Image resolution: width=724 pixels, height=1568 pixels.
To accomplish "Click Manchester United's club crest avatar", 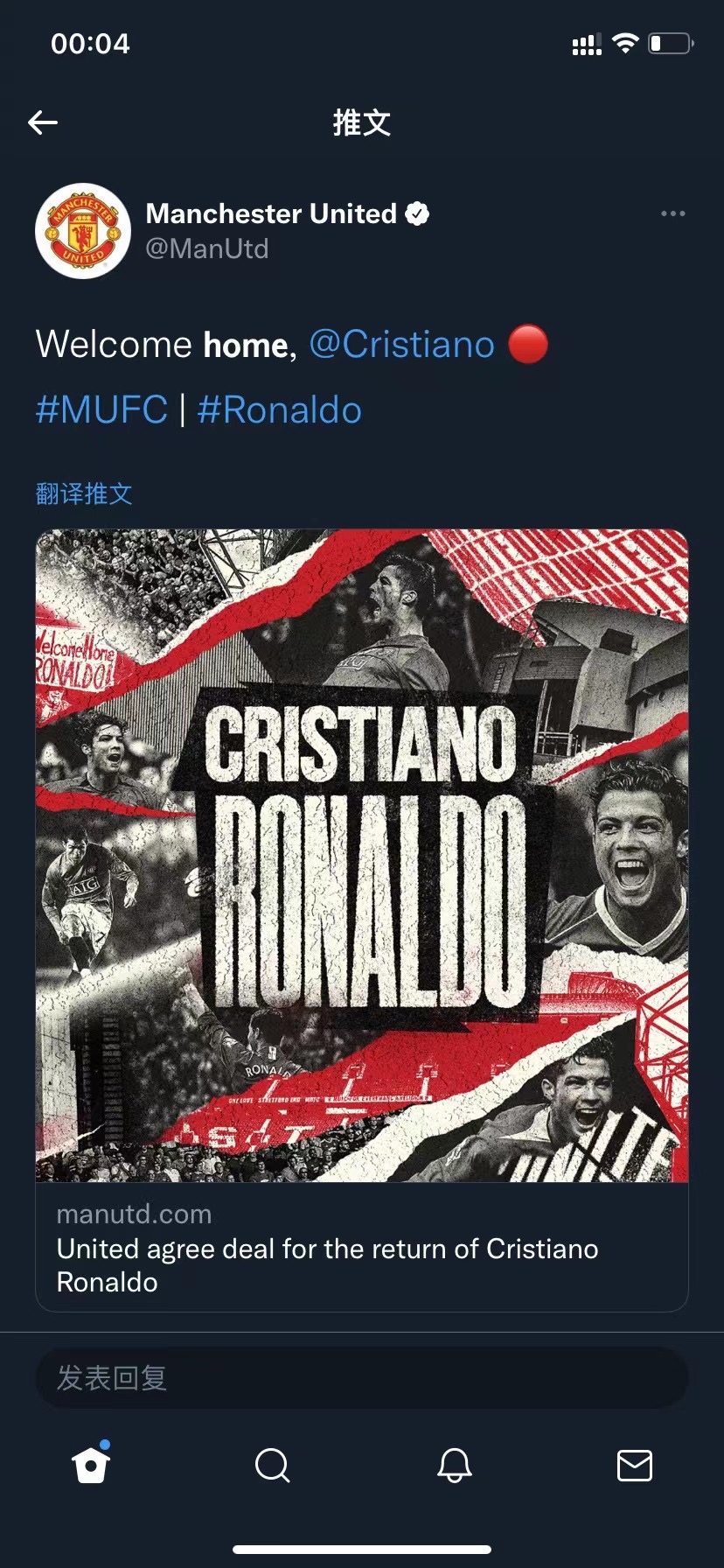I will tap(82, 231).
